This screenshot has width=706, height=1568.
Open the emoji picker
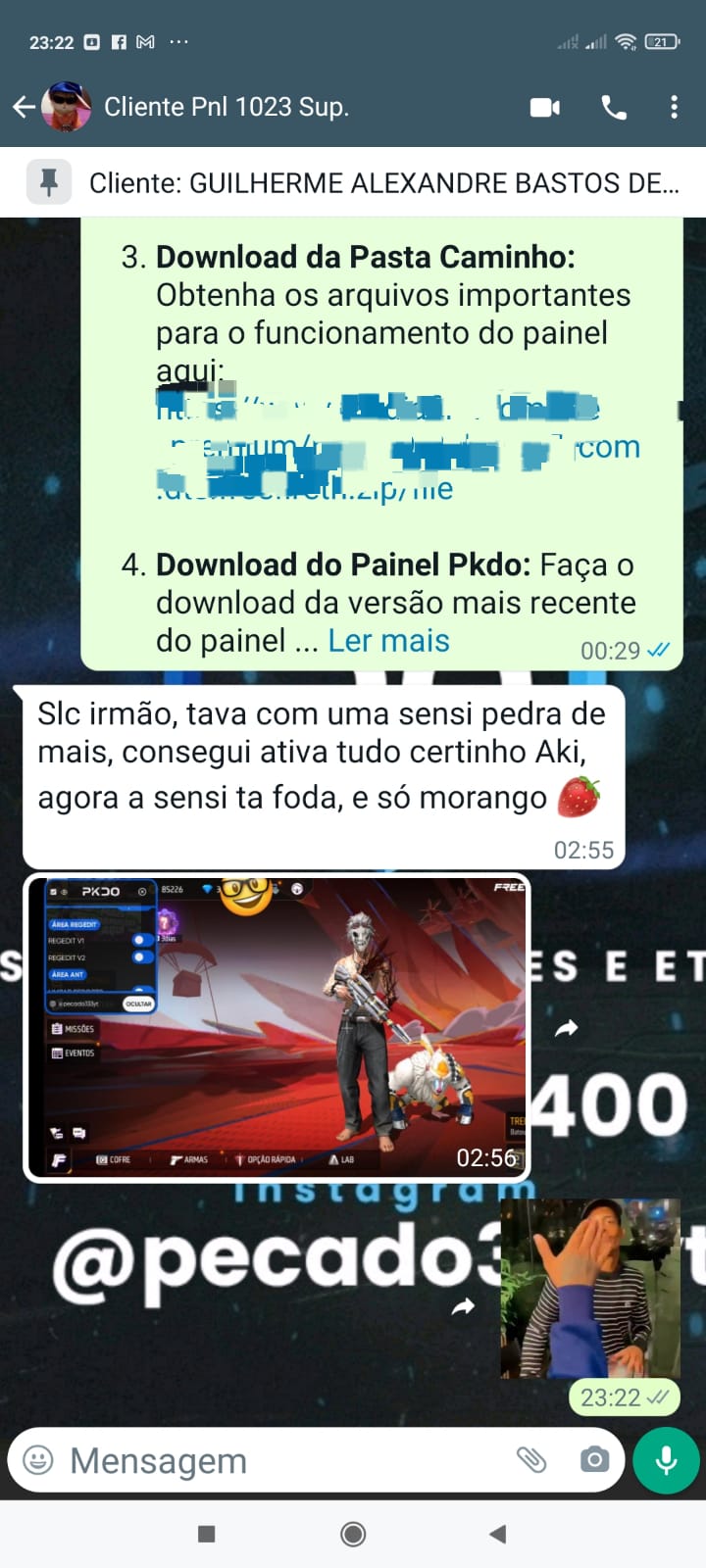click(38, 1460)
